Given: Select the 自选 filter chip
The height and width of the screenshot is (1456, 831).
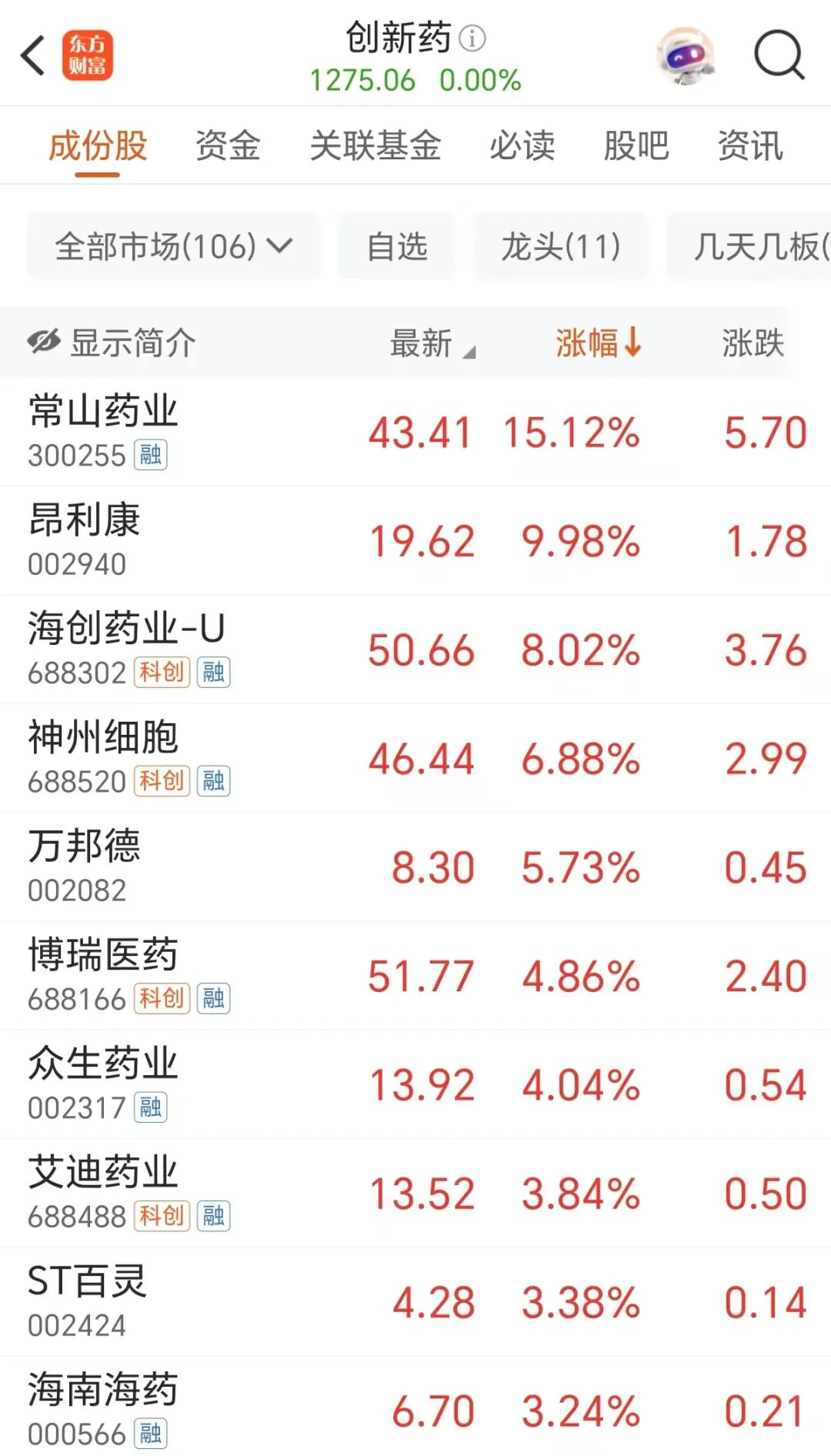Looking at the screenshot, I should (x=397, y=246).
